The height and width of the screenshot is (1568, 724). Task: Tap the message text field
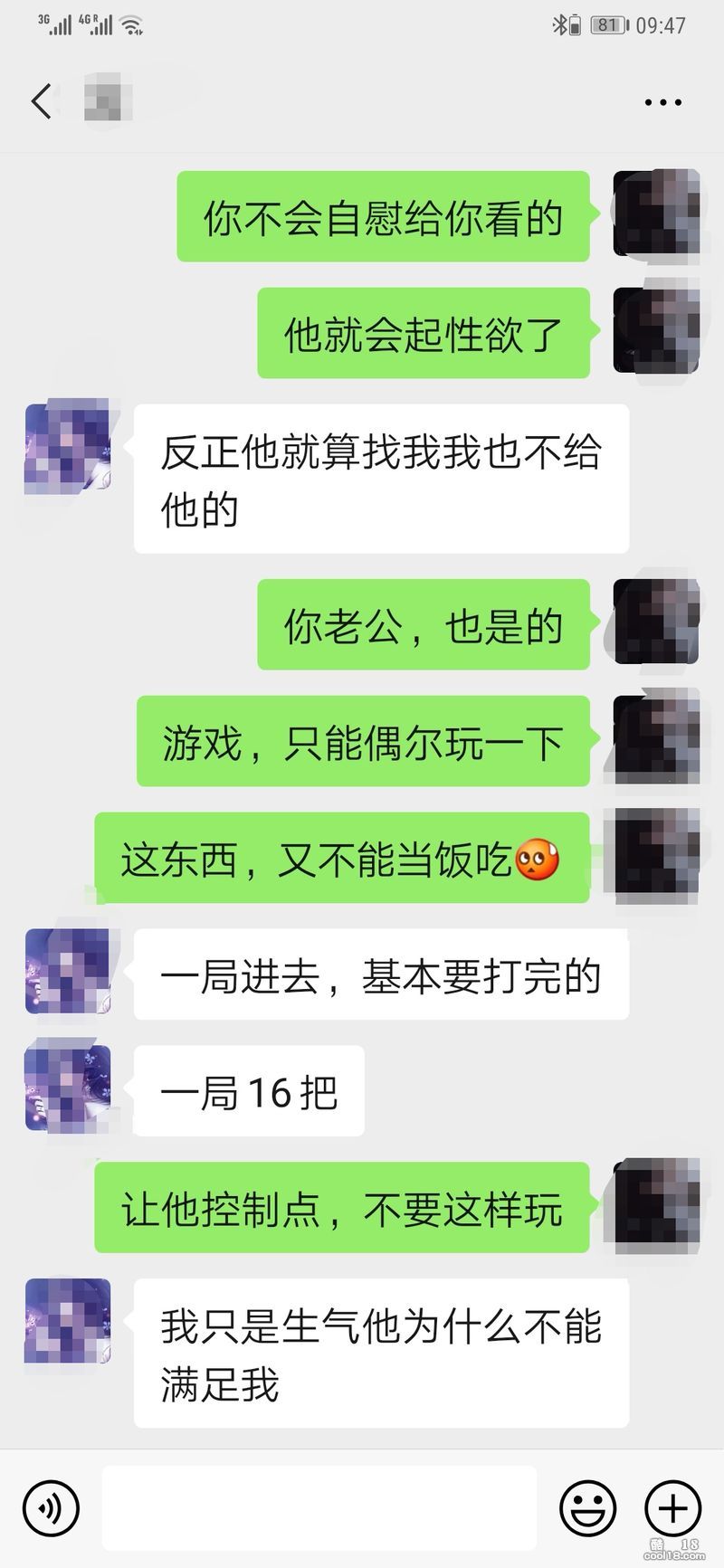click(319, 1508)
